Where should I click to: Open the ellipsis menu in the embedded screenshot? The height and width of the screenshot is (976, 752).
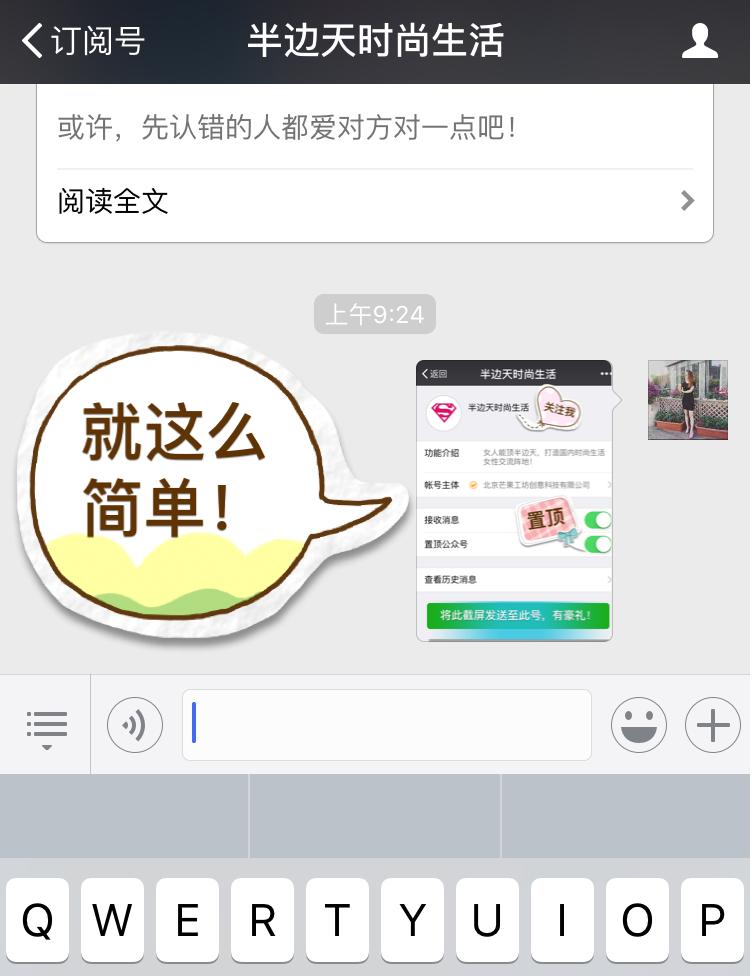click(x=606, y=373)
